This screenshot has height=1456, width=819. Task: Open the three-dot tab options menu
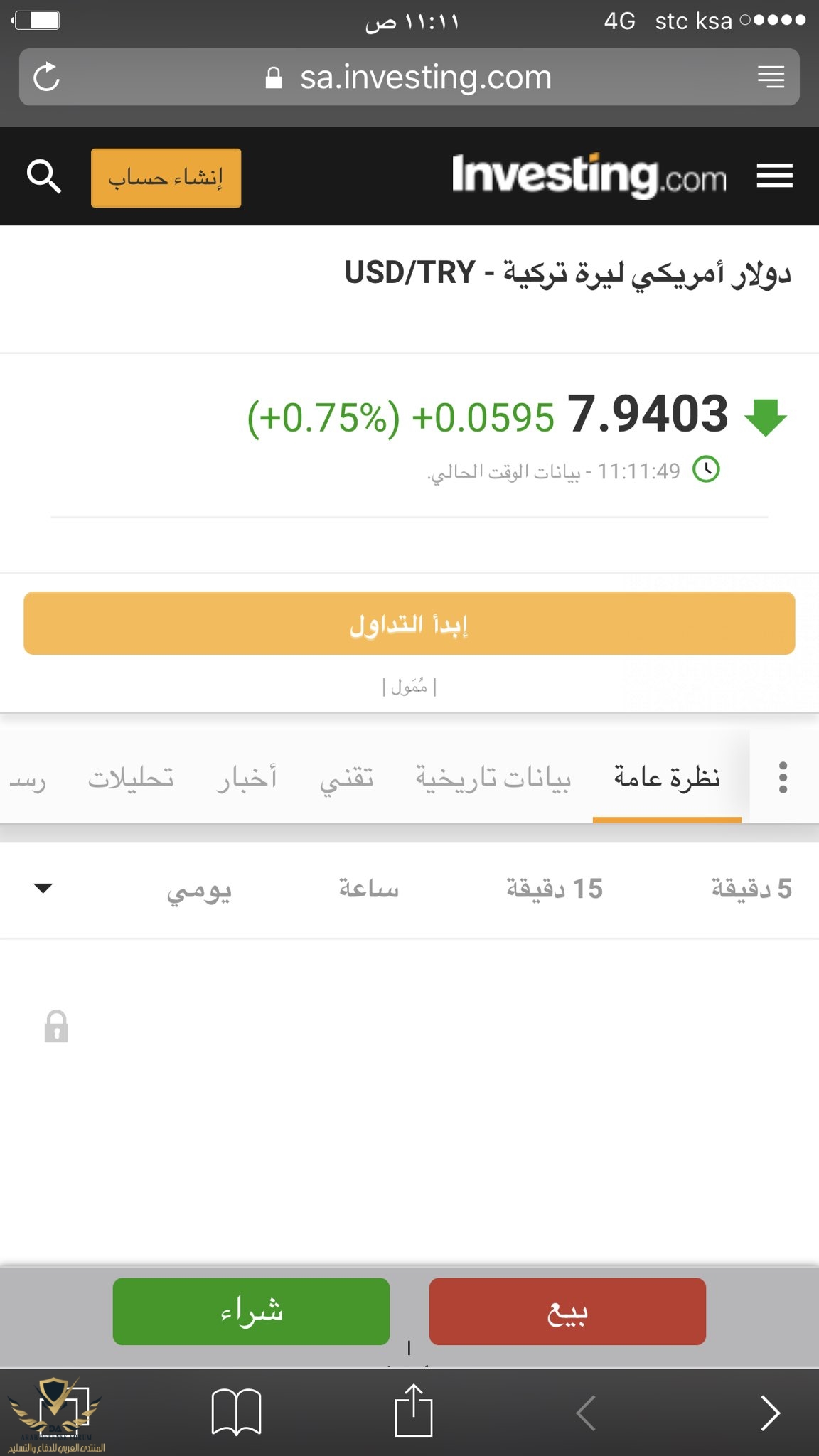tap(783, 777)
